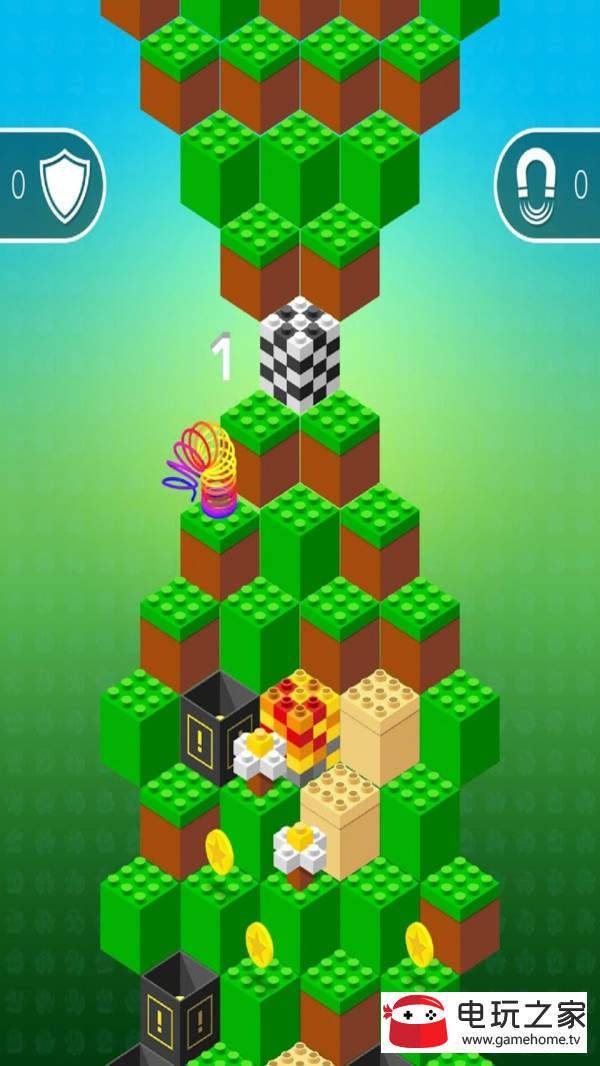600x1066 pixels.
Task: Activate the shield power-up
Action: [64, 185]
